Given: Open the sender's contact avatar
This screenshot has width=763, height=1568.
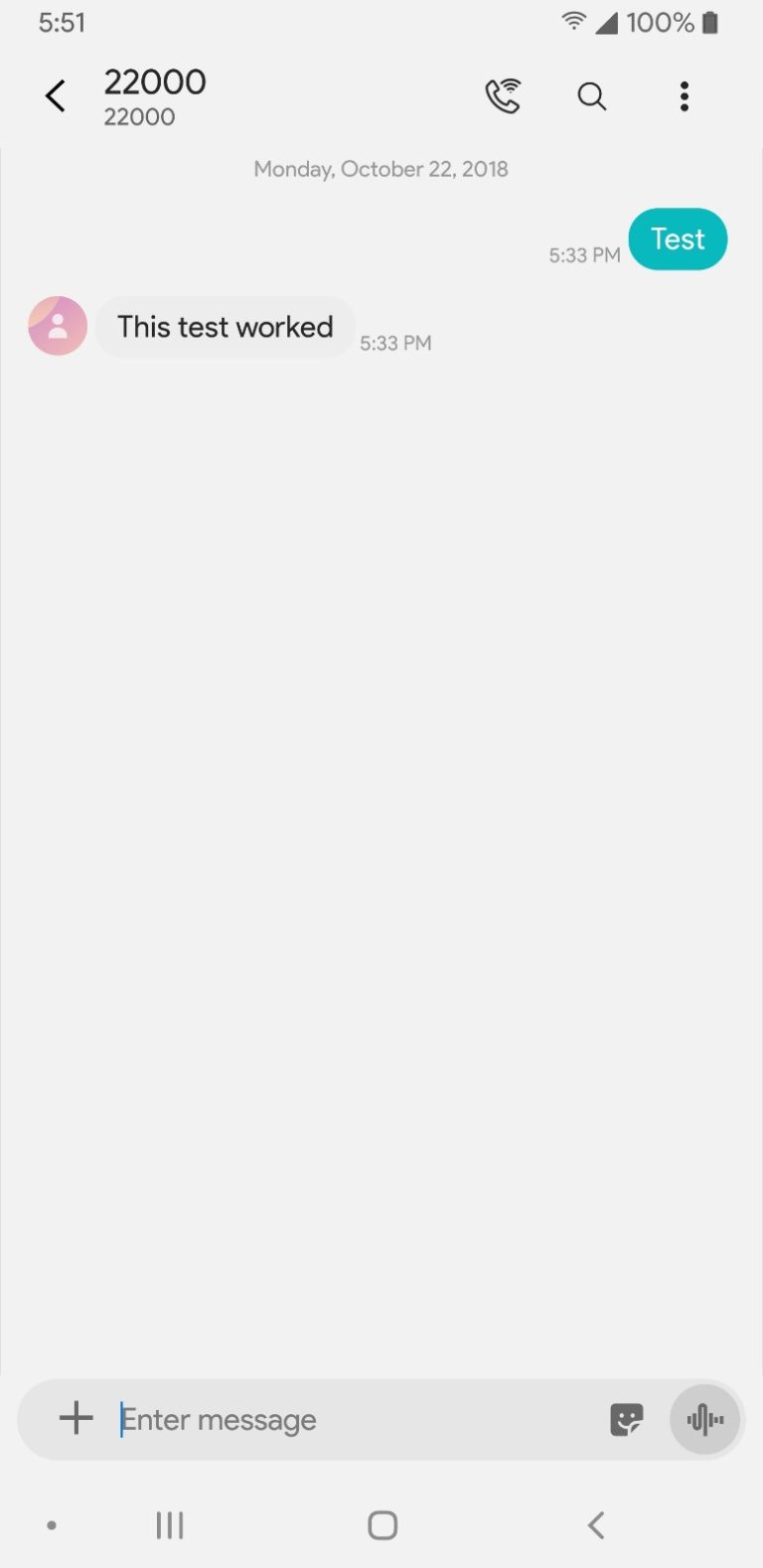Looking at the screenshot, I should pos(58,326).
